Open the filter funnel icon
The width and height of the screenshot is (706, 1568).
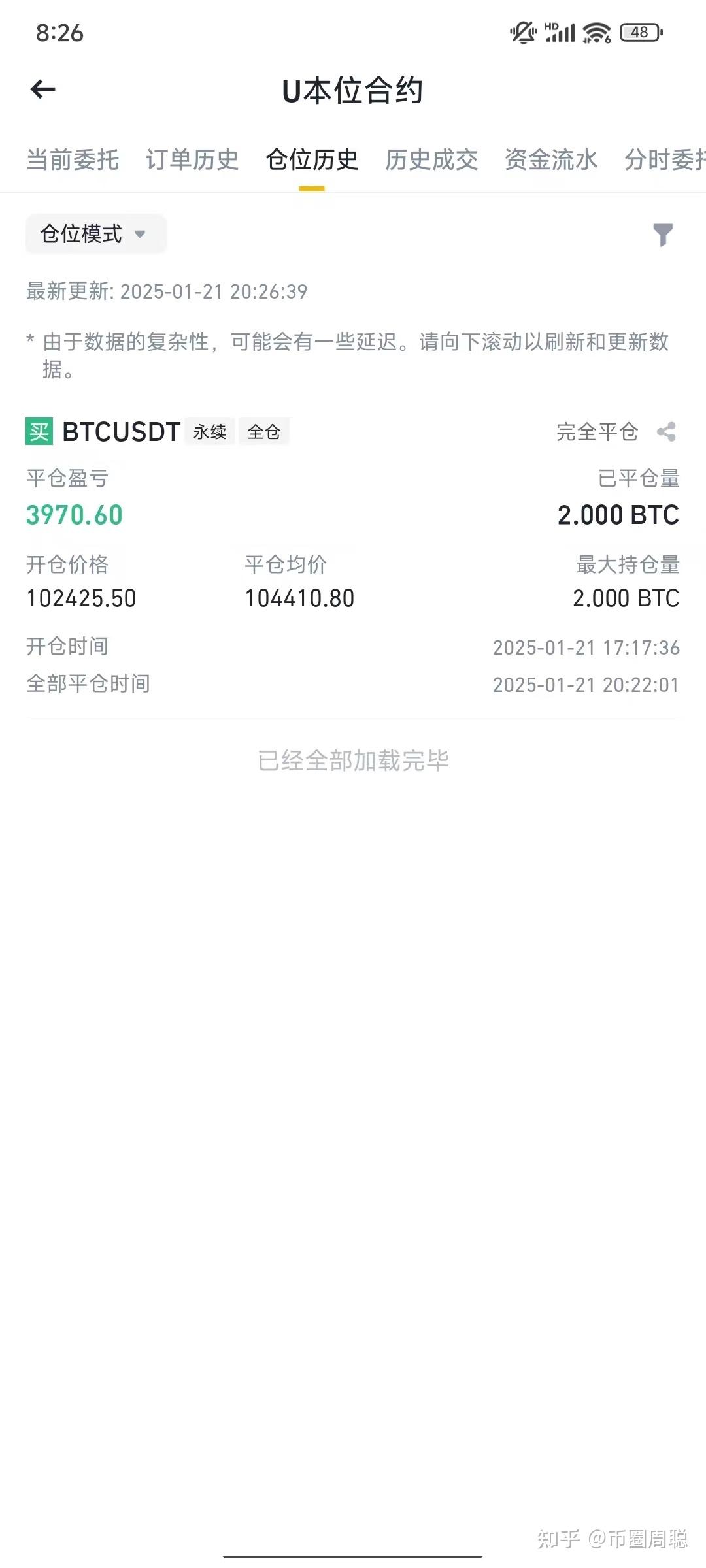663,235
